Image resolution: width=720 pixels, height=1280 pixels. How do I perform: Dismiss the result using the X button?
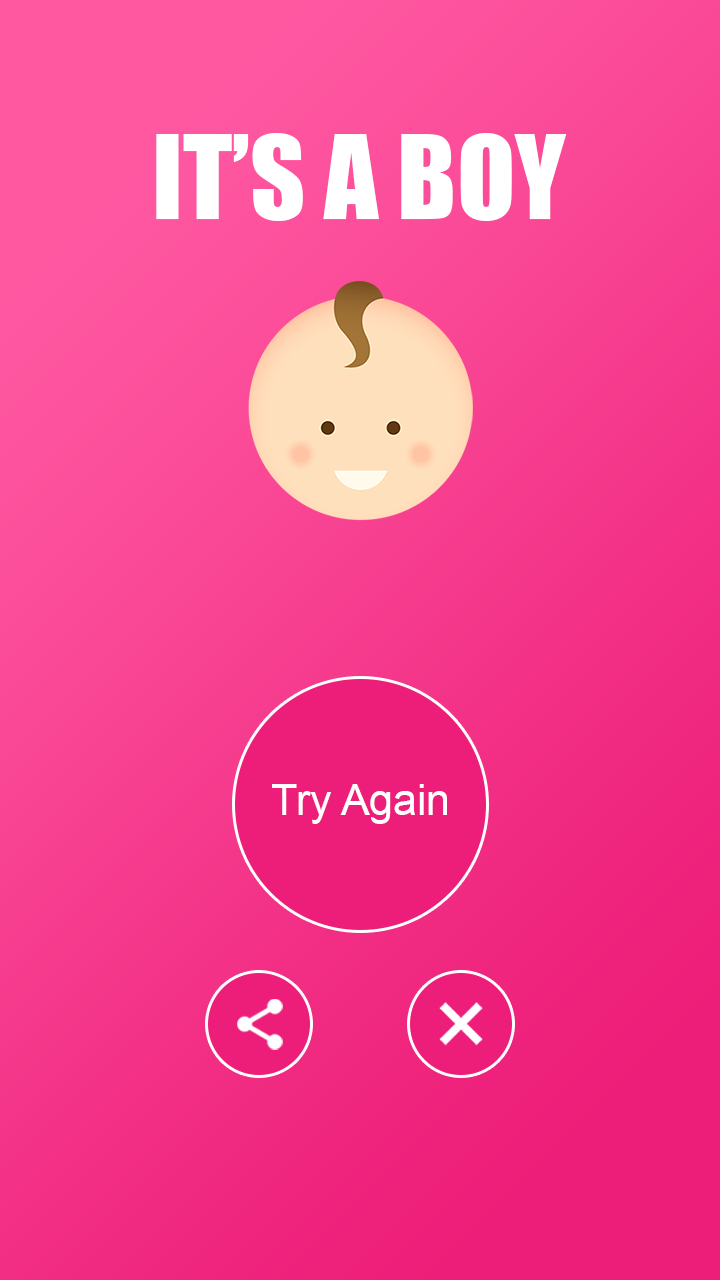[x=461, y=1023]
